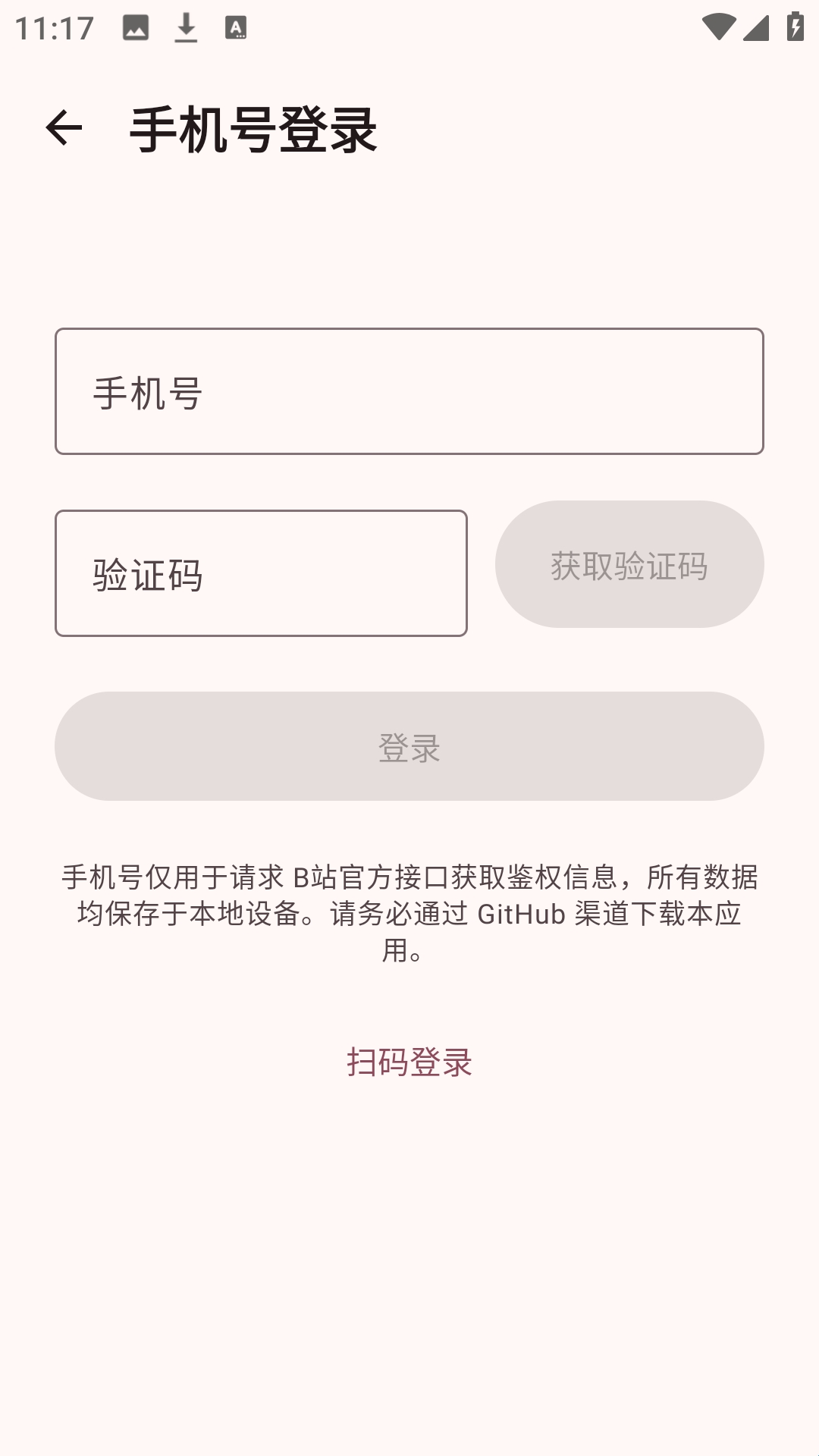Tap the 登录 login button

coord(409,746)
